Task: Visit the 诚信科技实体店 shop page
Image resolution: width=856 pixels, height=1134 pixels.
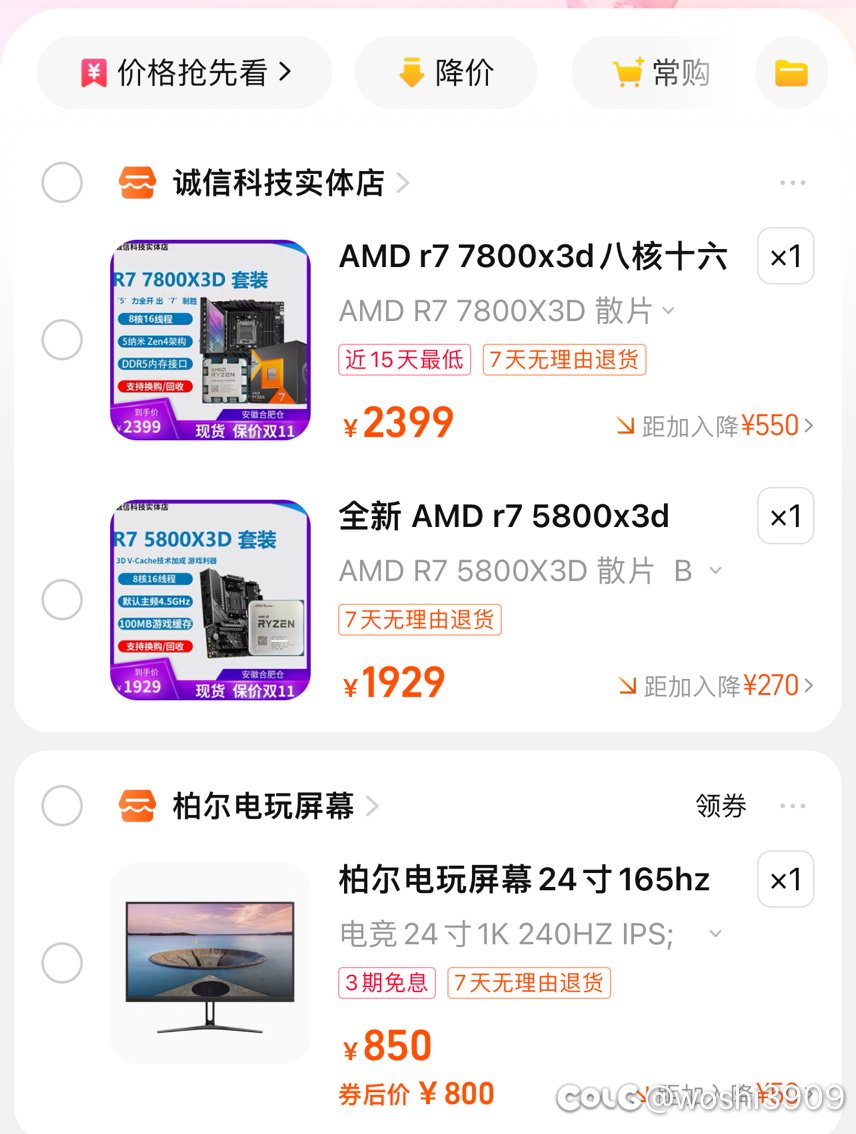Action: pos(278,183)
